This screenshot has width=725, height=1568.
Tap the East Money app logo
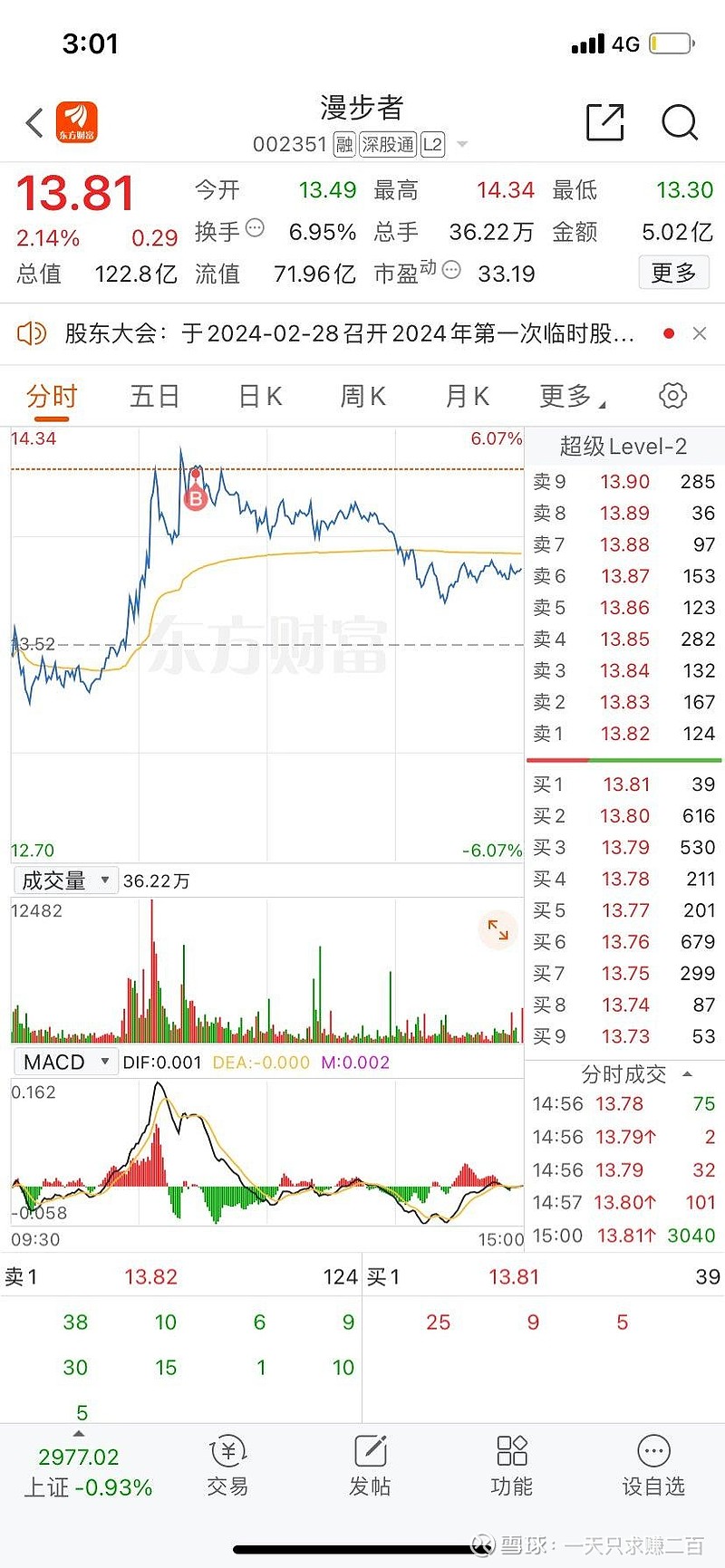[x=76, y=122]
